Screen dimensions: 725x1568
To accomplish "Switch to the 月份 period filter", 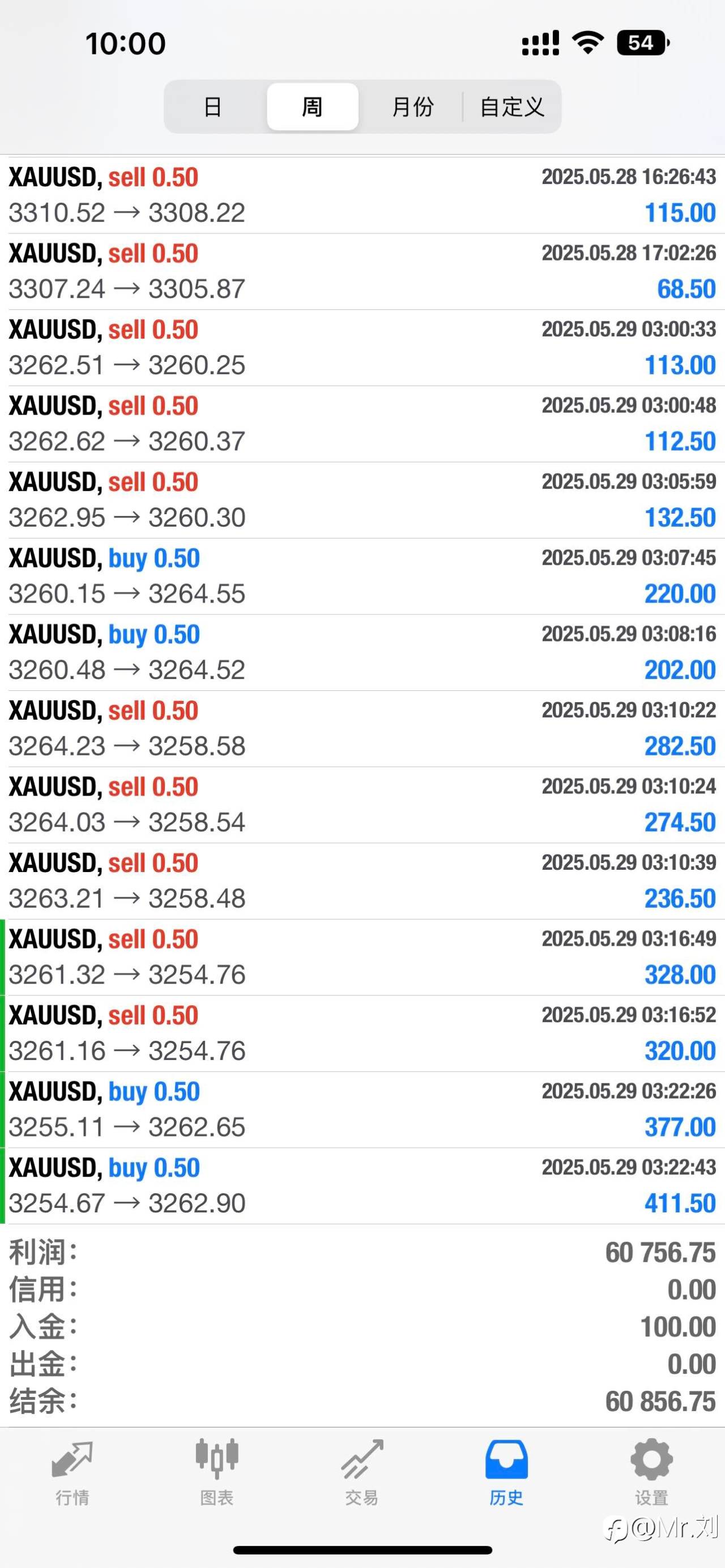I will (412, 106).
